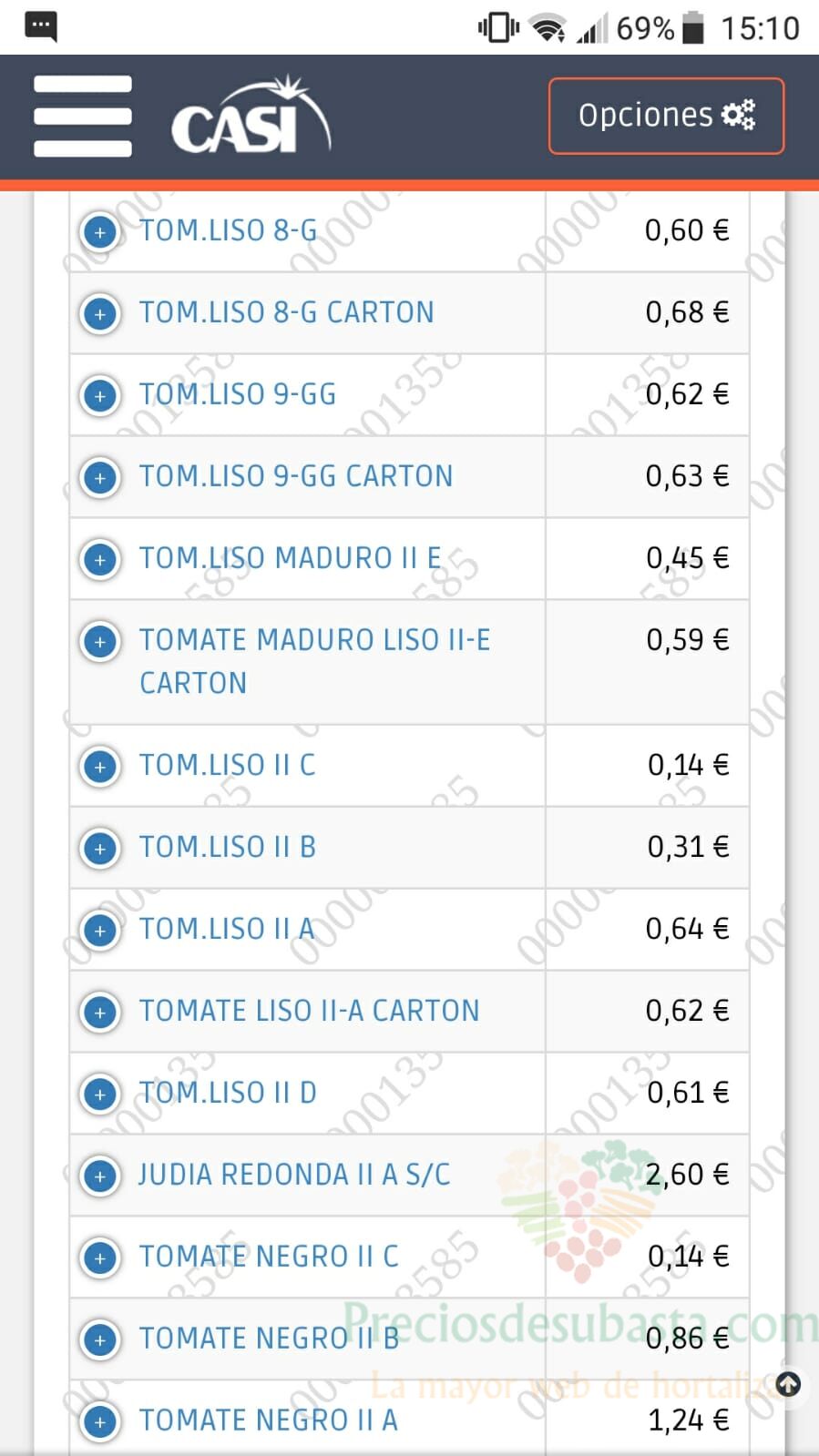Expand TOMATE MADURO LISO II-E CARTON row

point(100,642)
